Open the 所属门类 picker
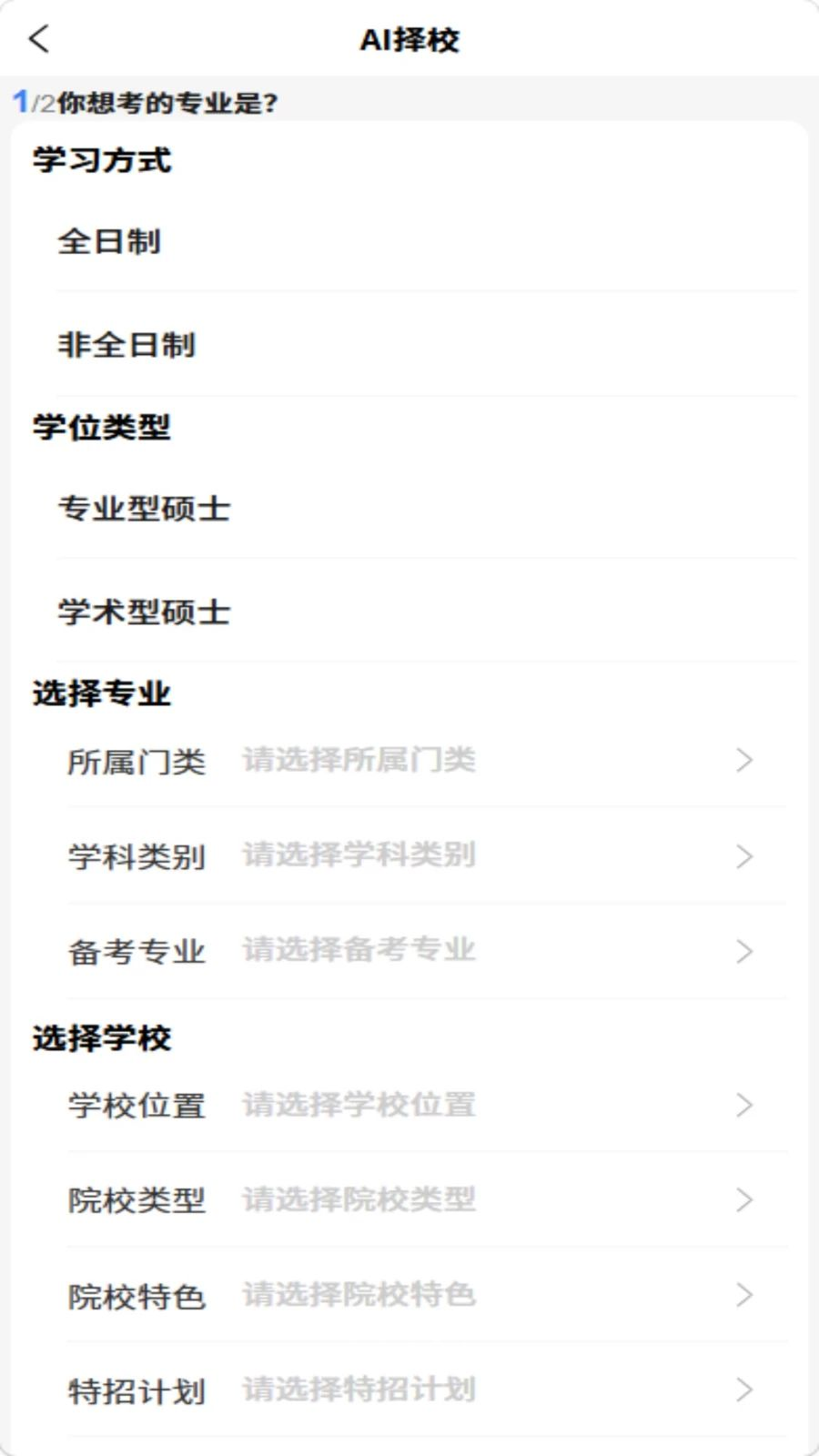 click(426, 761)
